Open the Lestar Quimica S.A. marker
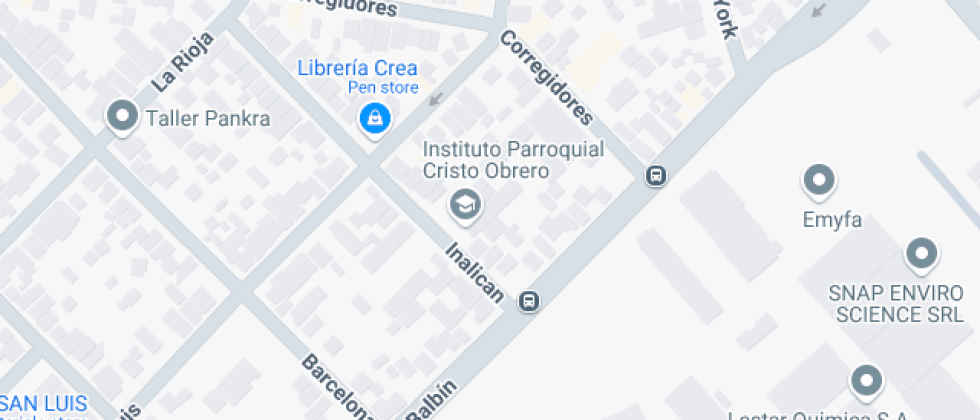 pos(865,381)
